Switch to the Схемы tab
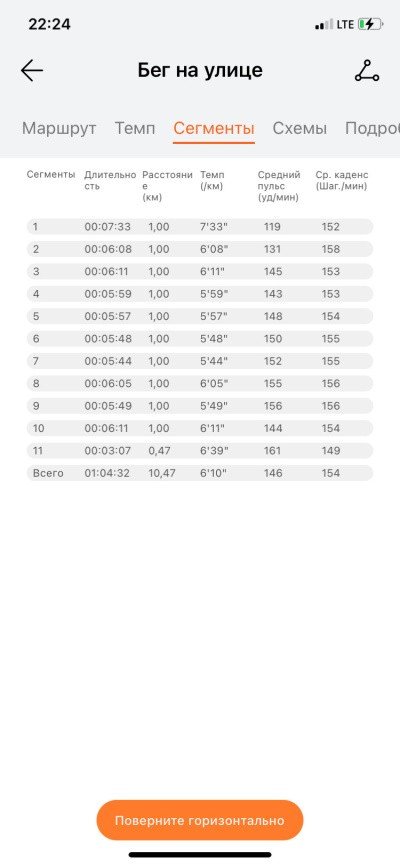Viewport: 400px width, 866px height. [299, 129]
